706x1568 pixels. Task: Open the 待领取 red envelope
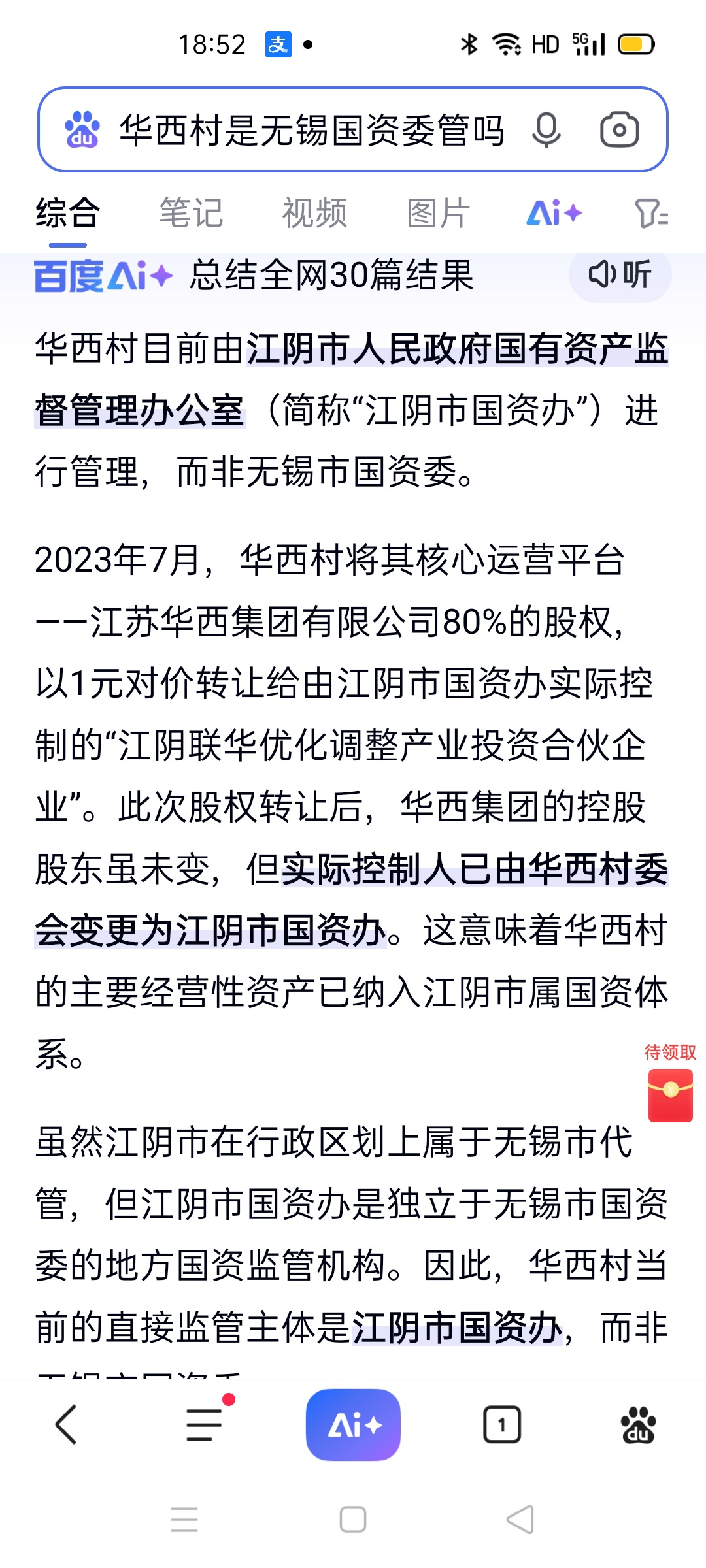(670, 1094)
